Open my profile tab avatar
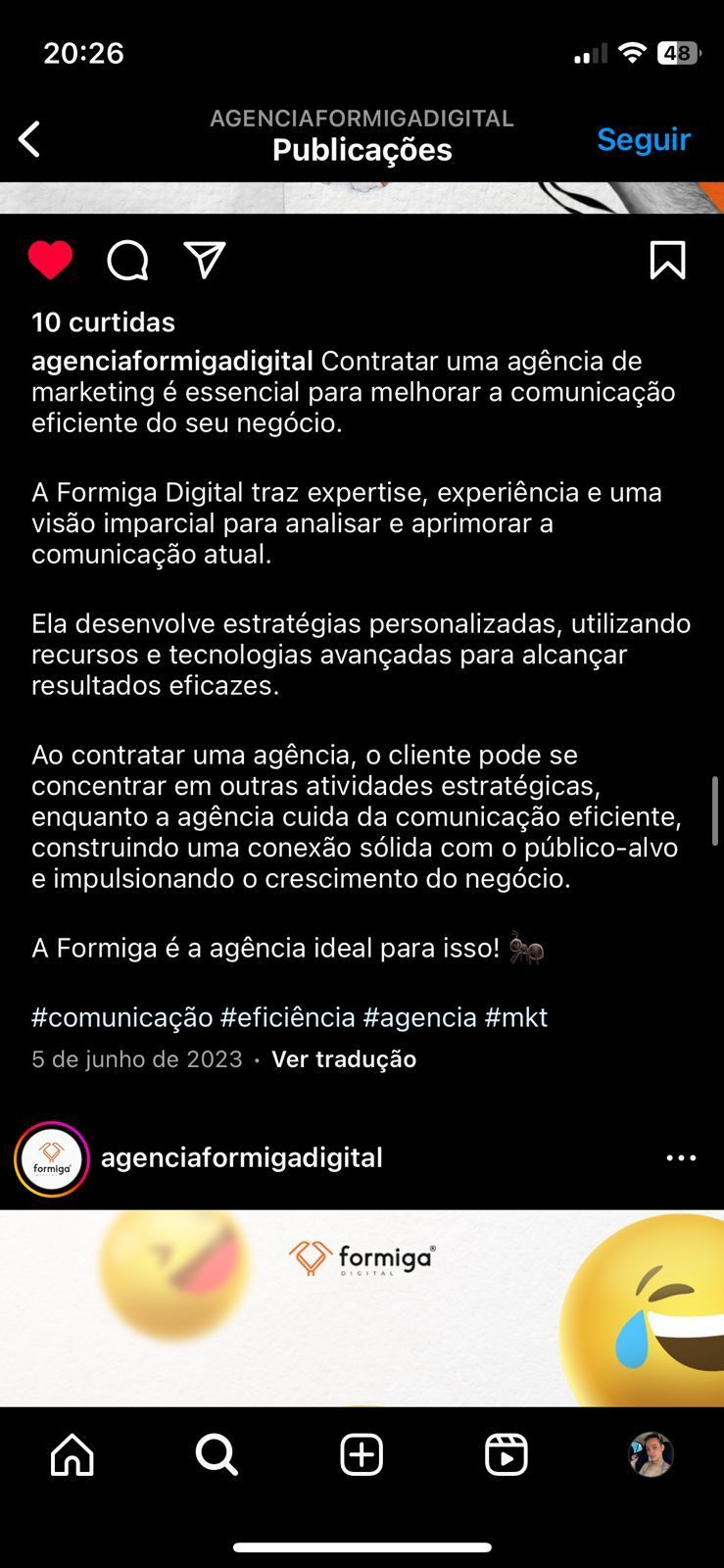The image size is (724, 1568). pyautogui.click(x=651, y=1455)
